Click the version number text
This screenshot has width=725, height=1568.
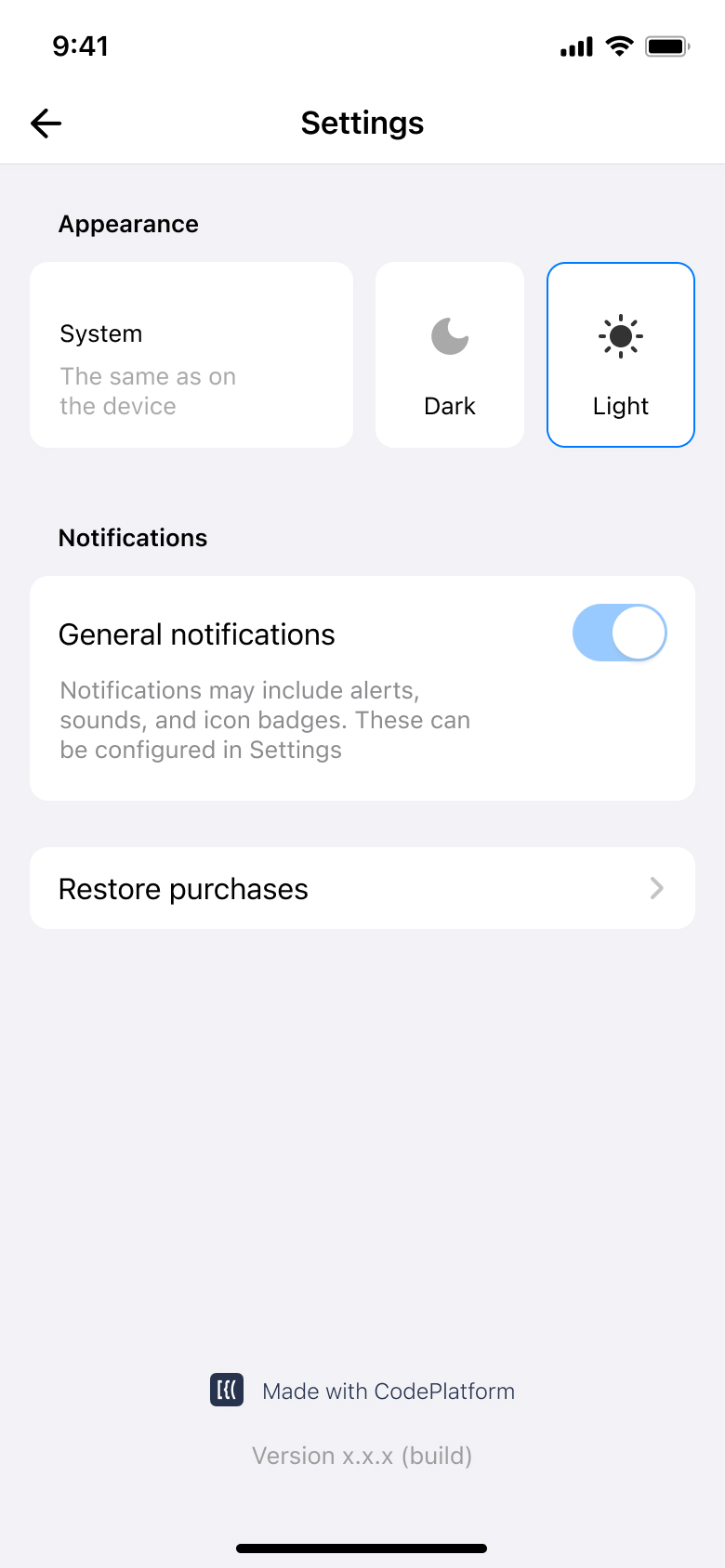pos(362,1456)
